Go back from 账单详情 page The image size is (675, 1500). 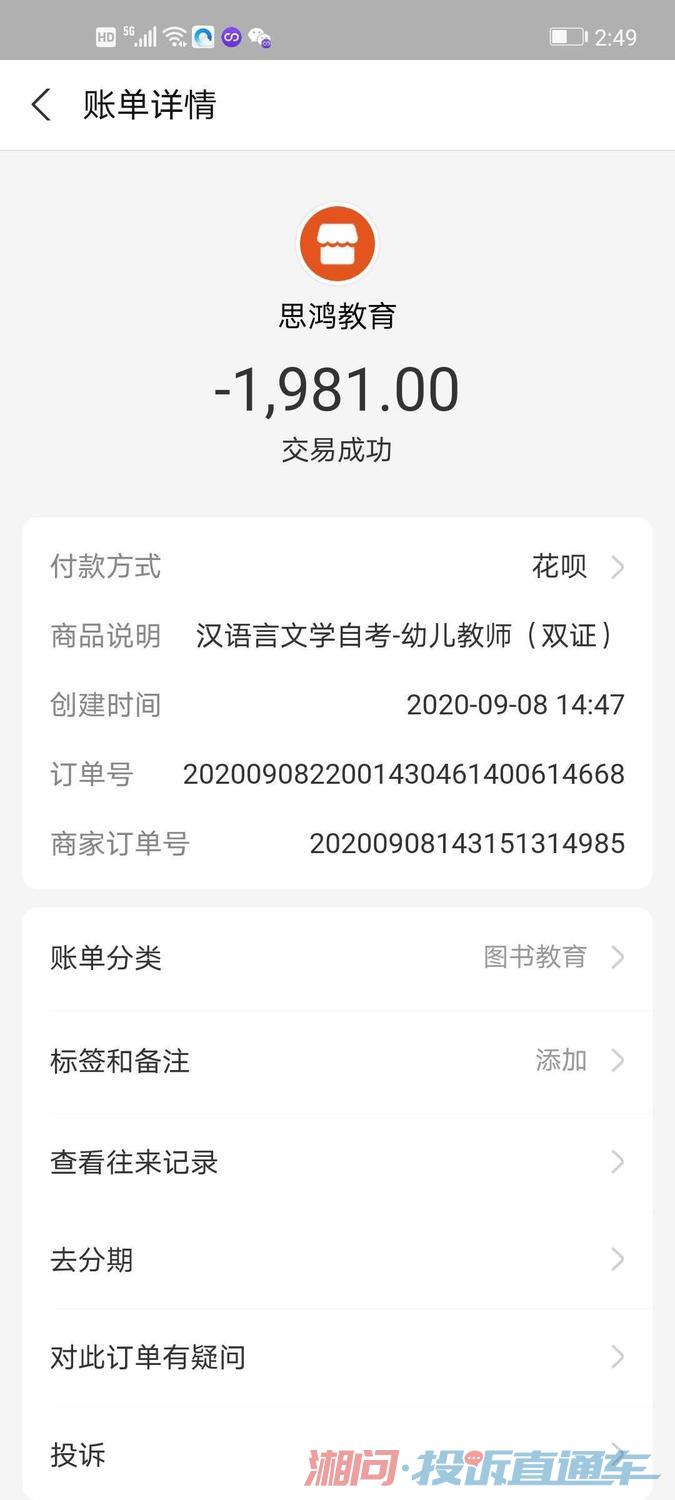point(41,105)
